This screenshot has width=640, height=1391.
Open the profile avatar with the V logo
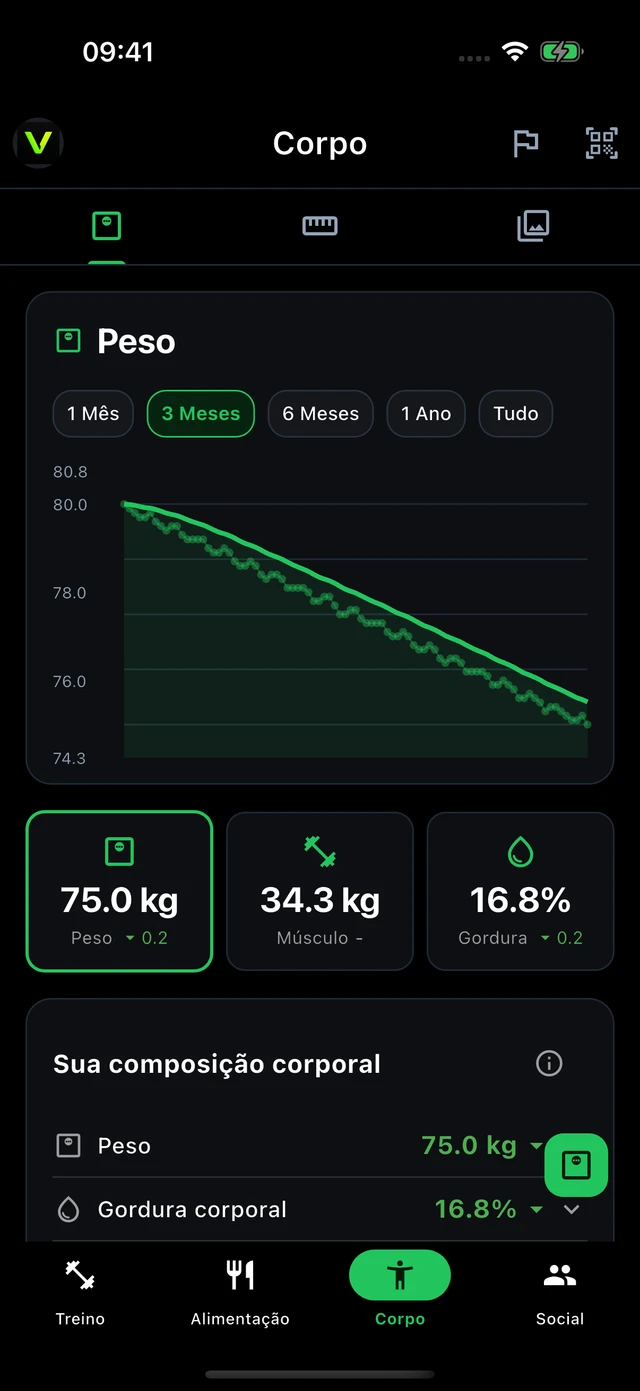(38, 143)
